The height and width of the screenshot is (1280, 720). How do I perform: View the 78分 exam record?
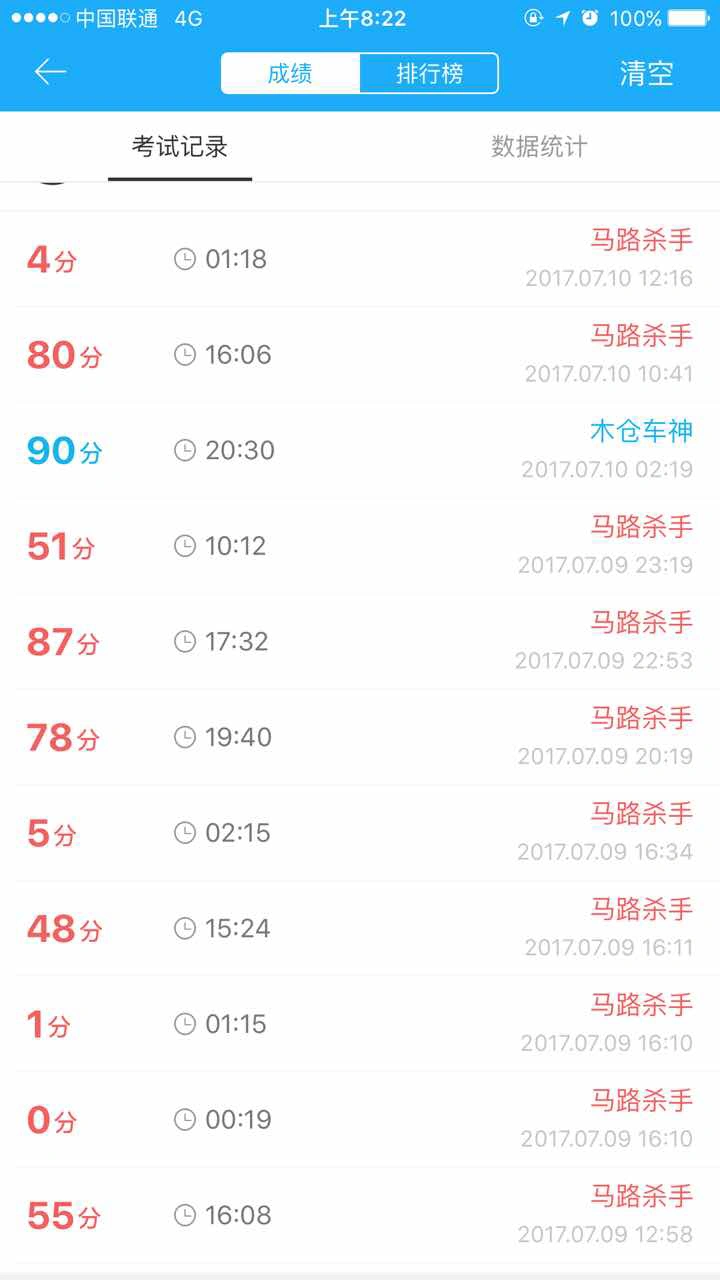pos(360,738)
